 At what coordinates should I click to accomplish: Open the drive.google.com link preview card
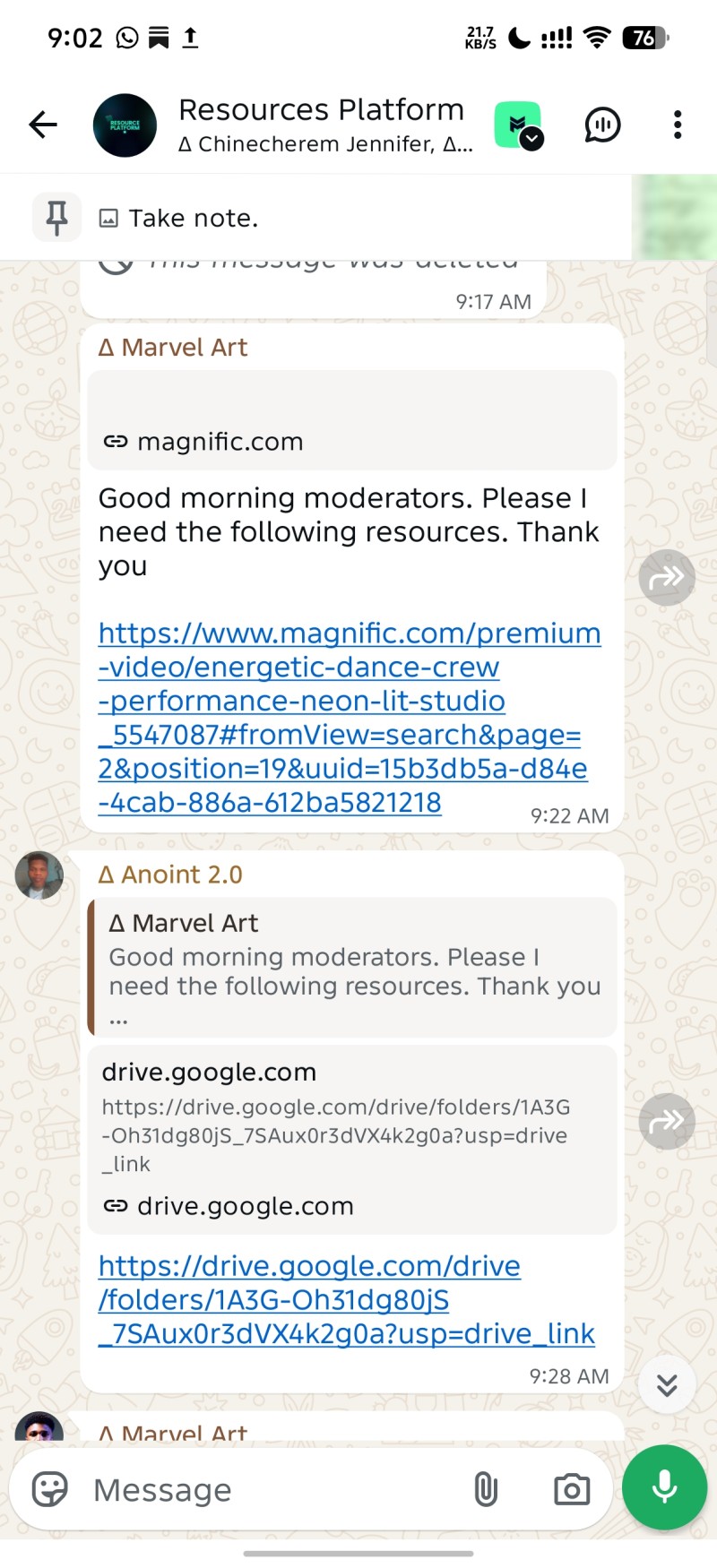coord(352,1139)
